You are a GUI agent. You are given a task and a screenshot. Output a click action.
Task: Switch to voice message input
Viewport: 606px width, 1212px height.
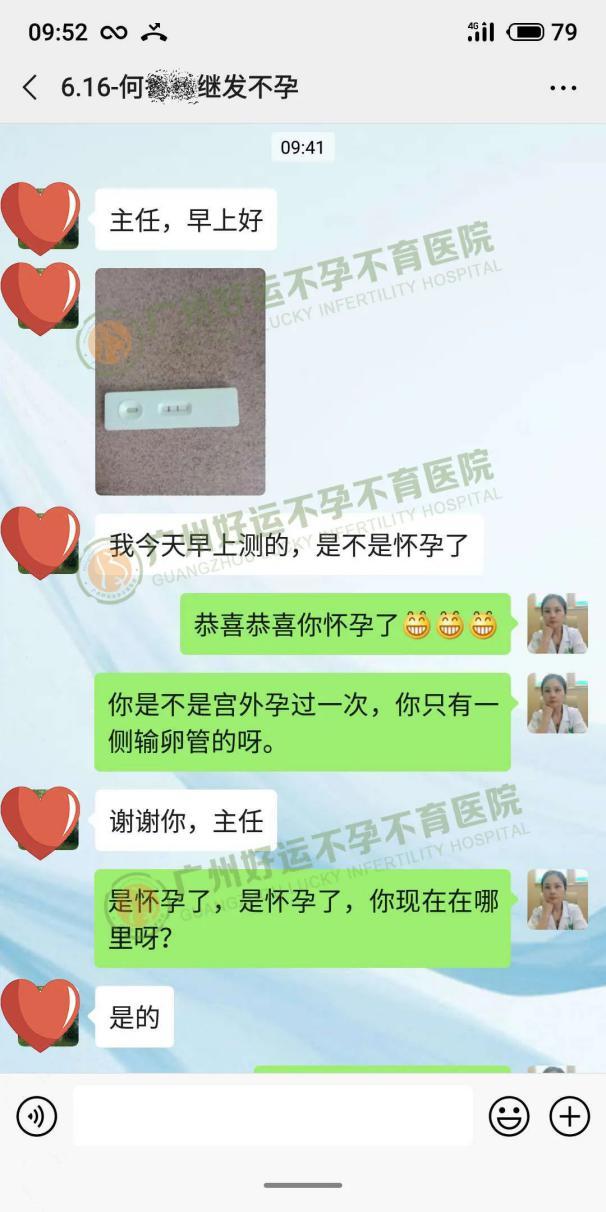pyautogui.click(x=37, y=1116)
